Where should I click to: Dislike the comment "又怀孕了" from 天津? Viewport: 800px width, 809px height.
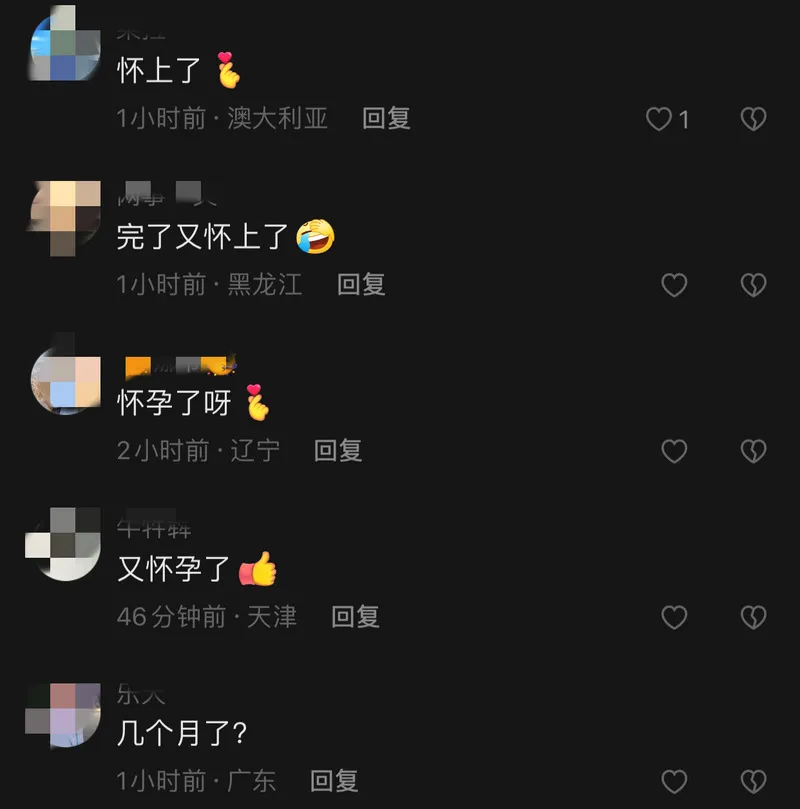coord(753,618)
